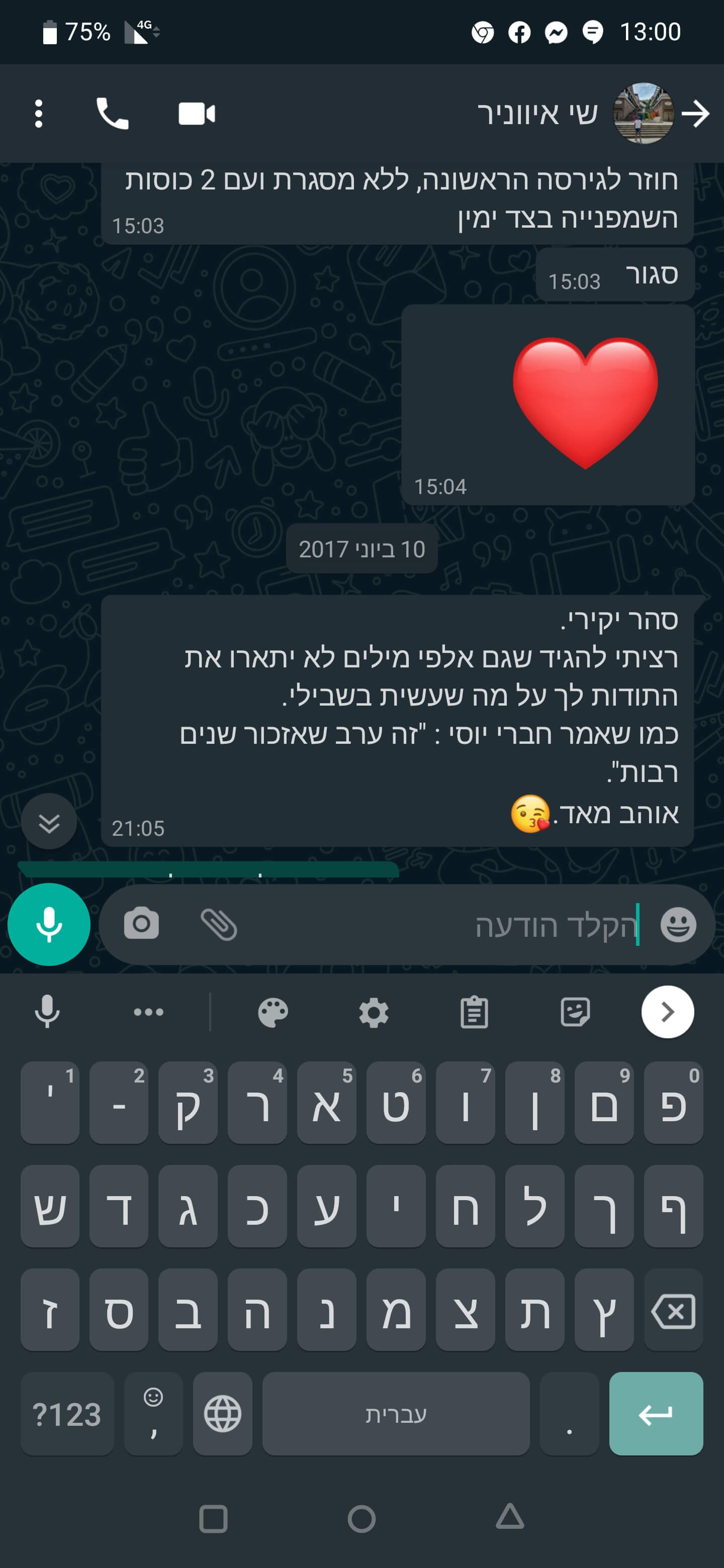The width and height of the screenshot is (724, 1568).
Task: Switch keyboard language with the globe key
Action: coord(222,1414)
